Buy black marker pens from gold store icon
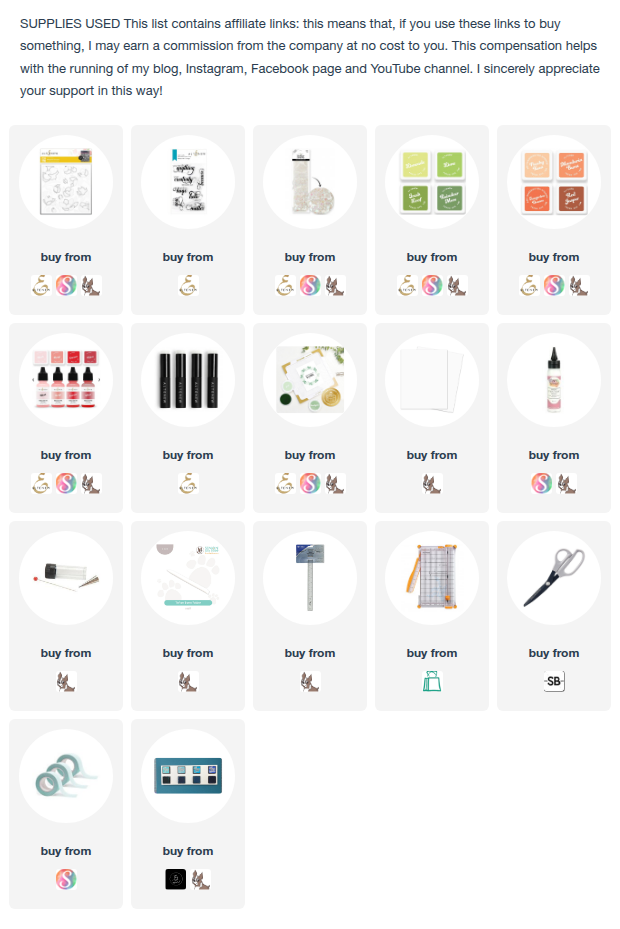Image resolution: width=620 pixels, height=929 pixels. click(188, 484)
